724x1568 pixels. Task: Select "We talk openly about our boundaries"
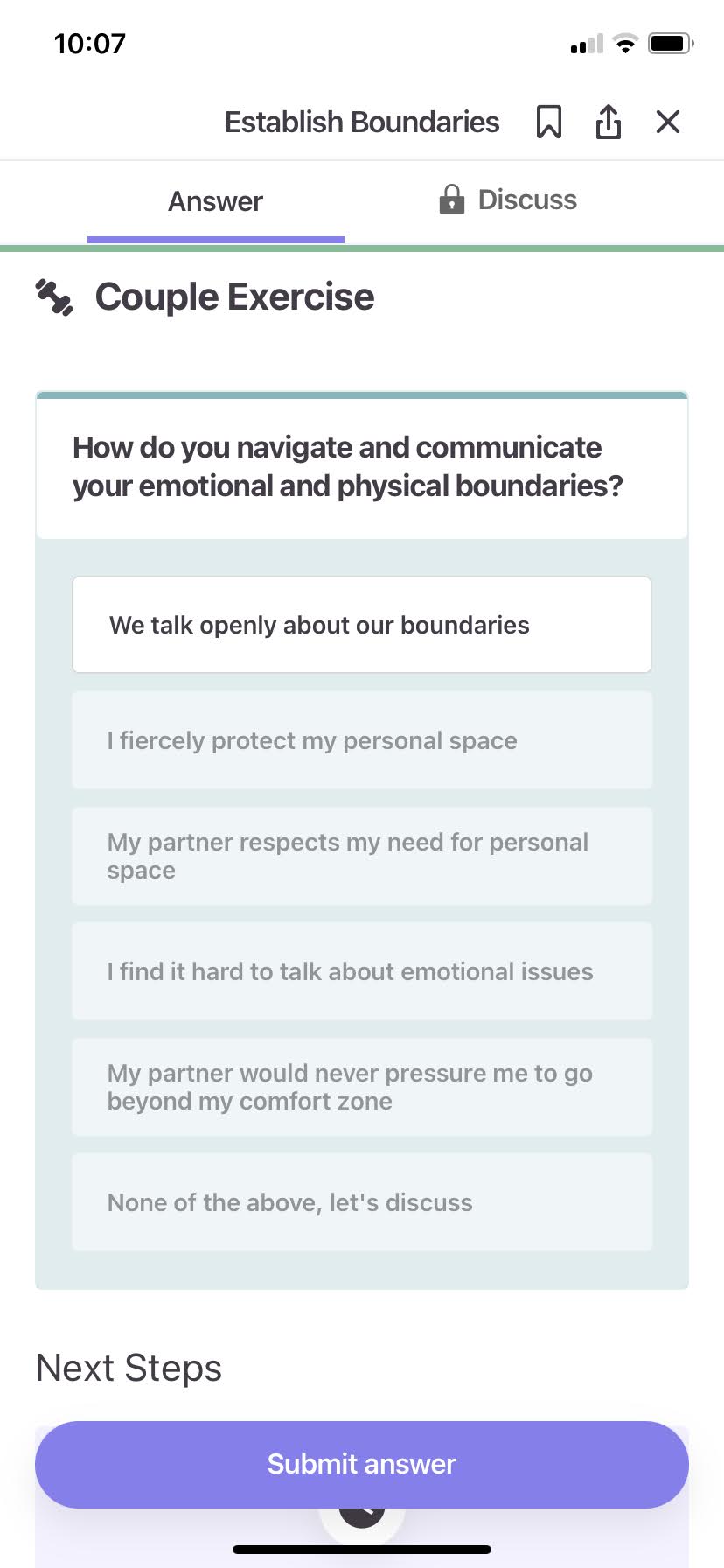(x=362, y=625)
